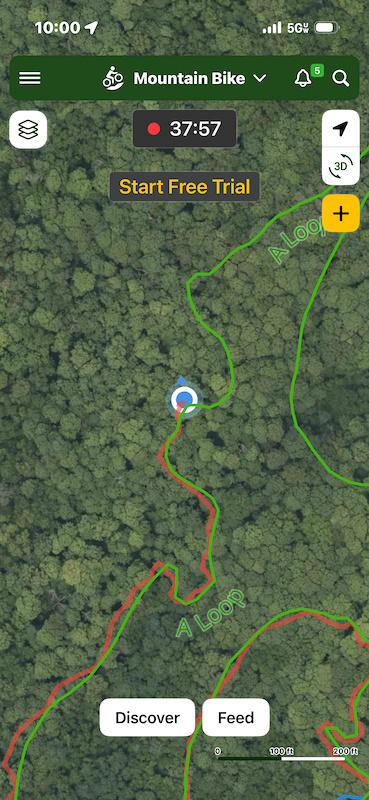Image resolution: width=369 pixels, height=800 pixels.
Task: Toggle the 3D map view
Action: click(340, 166)
